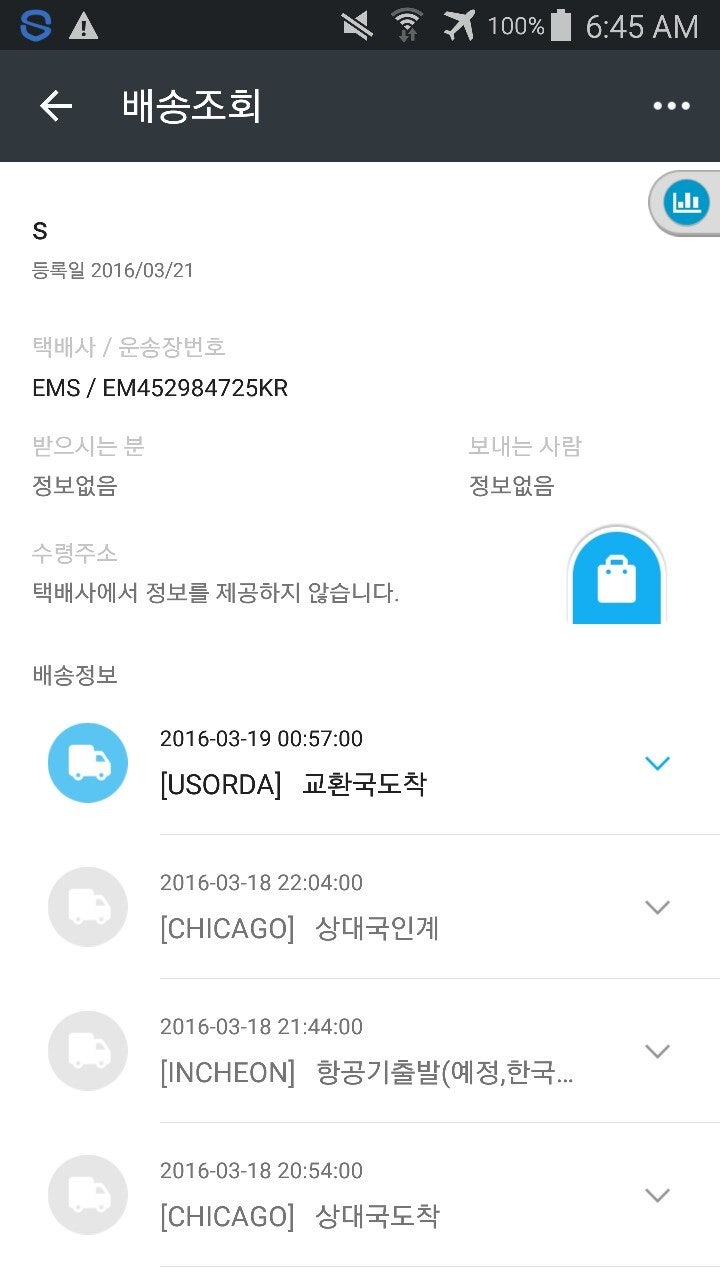Expand details of the USORDA 교환국도착 event

657,762
